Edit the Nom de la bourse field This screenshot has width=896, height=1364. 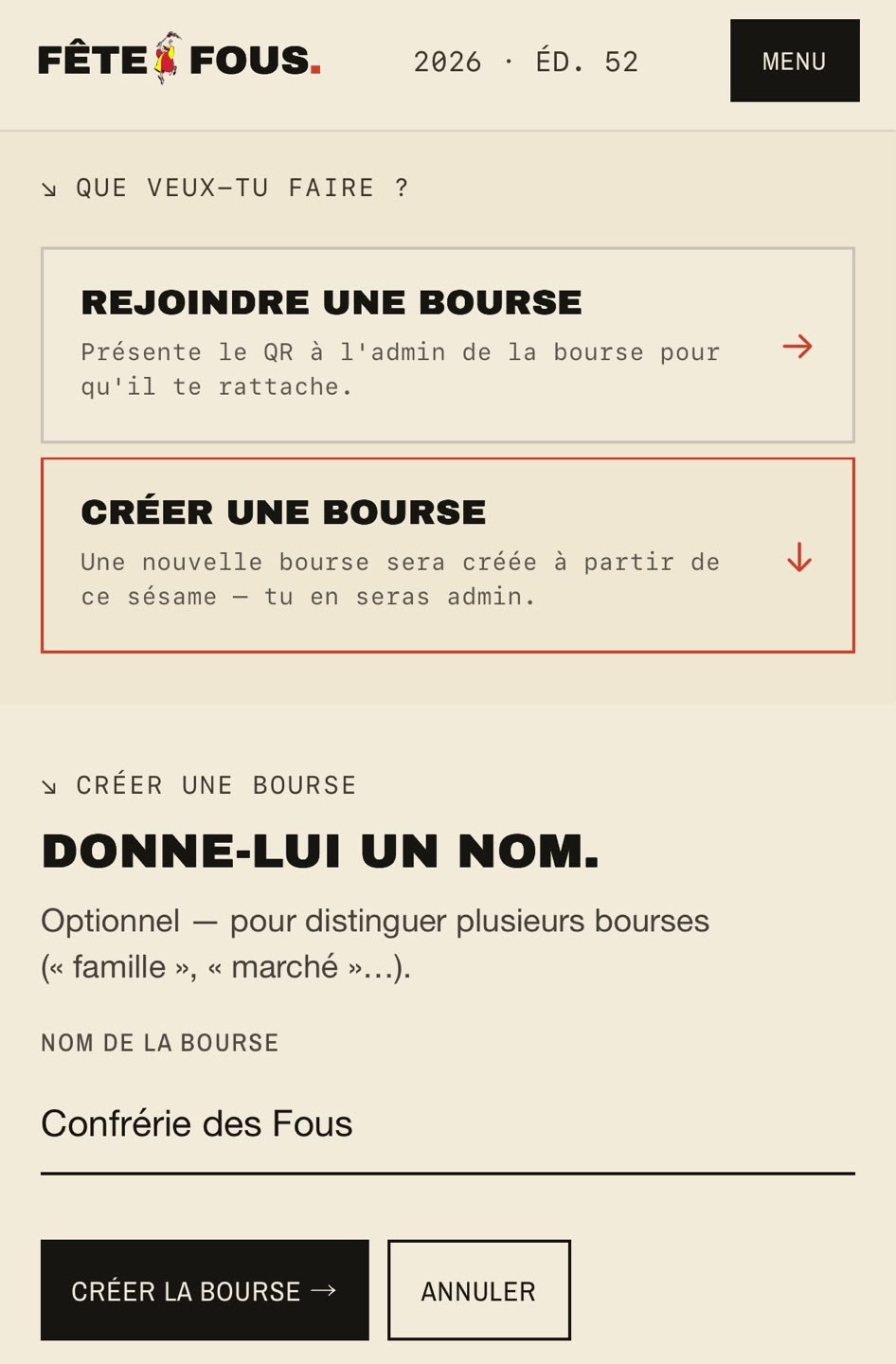pyautogui.click(x=448, y=1125)
